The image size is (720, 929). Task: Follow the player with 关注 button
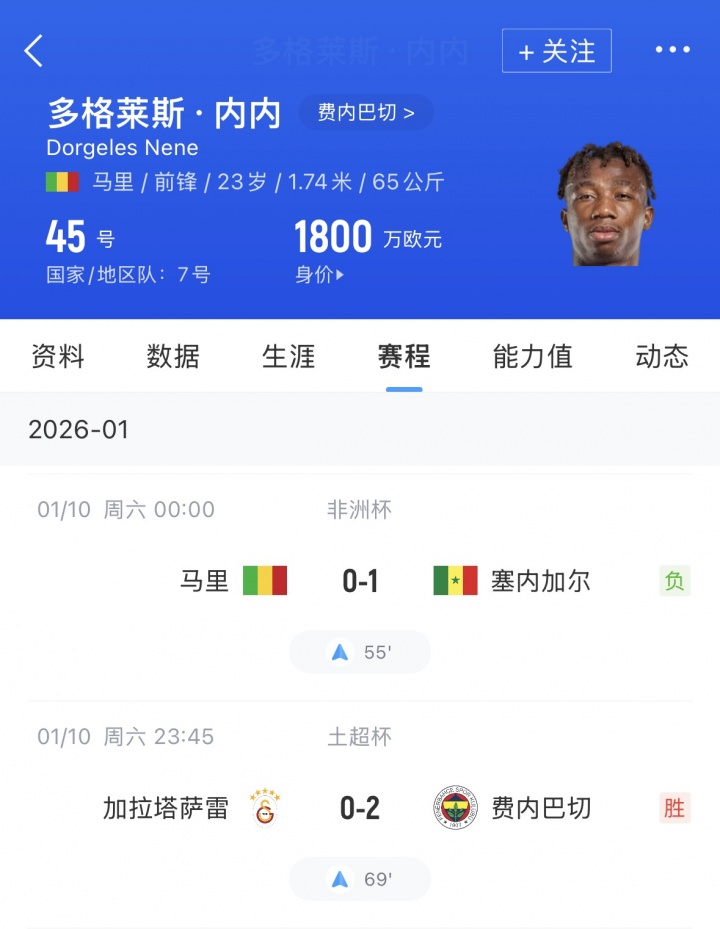556,51
